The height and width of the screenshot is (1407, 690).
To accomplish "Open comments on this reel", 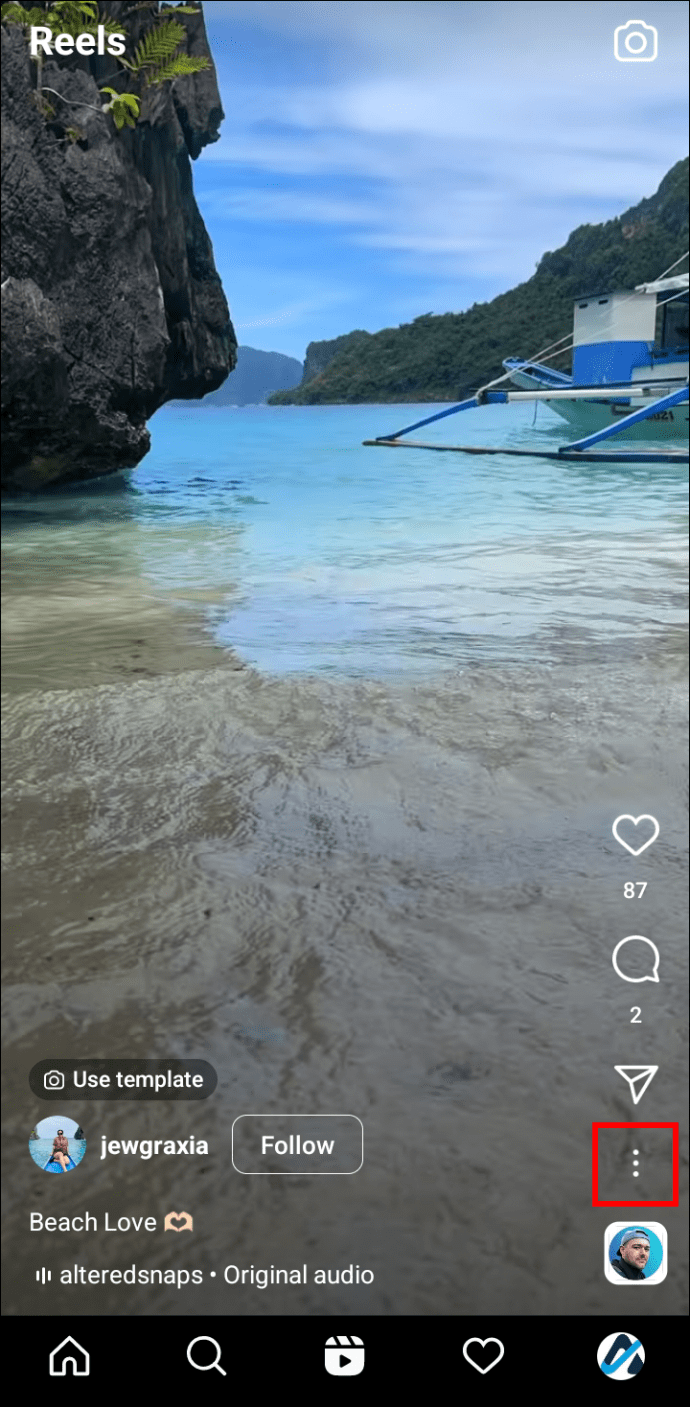I will pyautogui.click(x=635, y=960).
